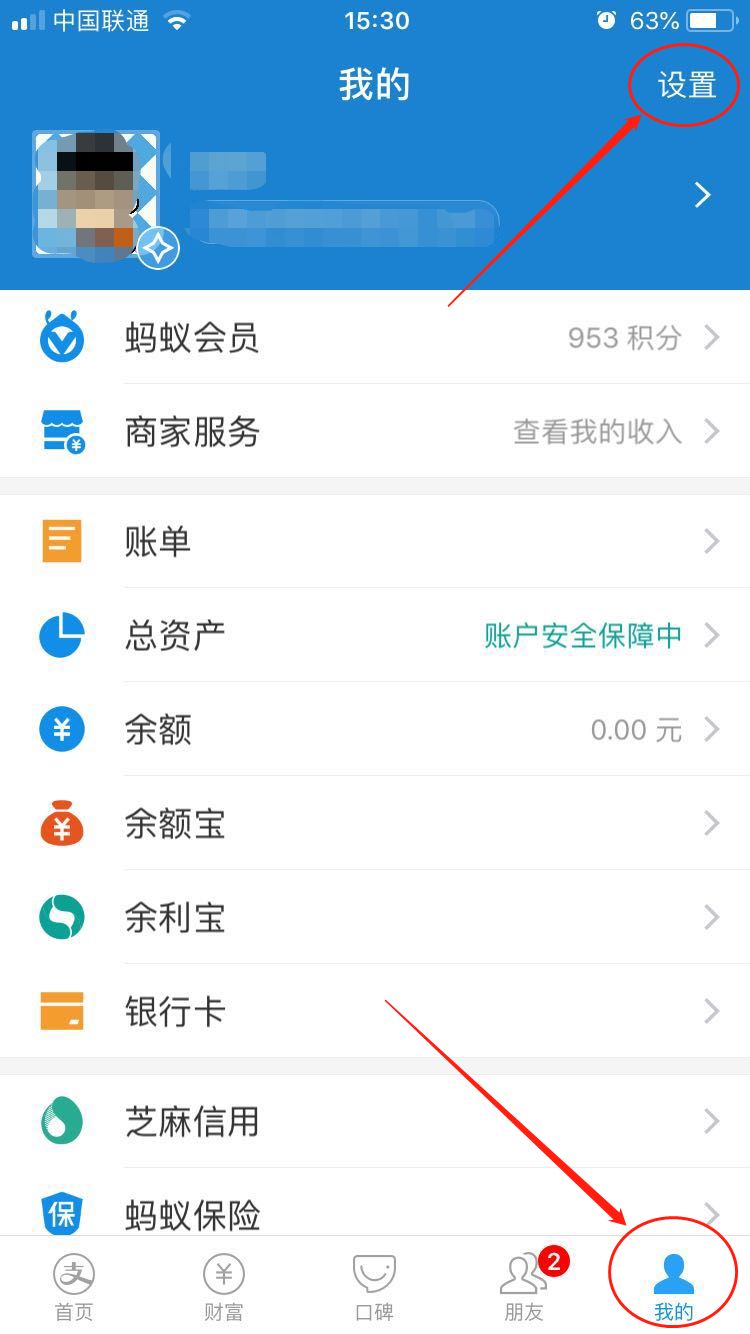
Task: Open 总资产
Action: coord(375,635)
